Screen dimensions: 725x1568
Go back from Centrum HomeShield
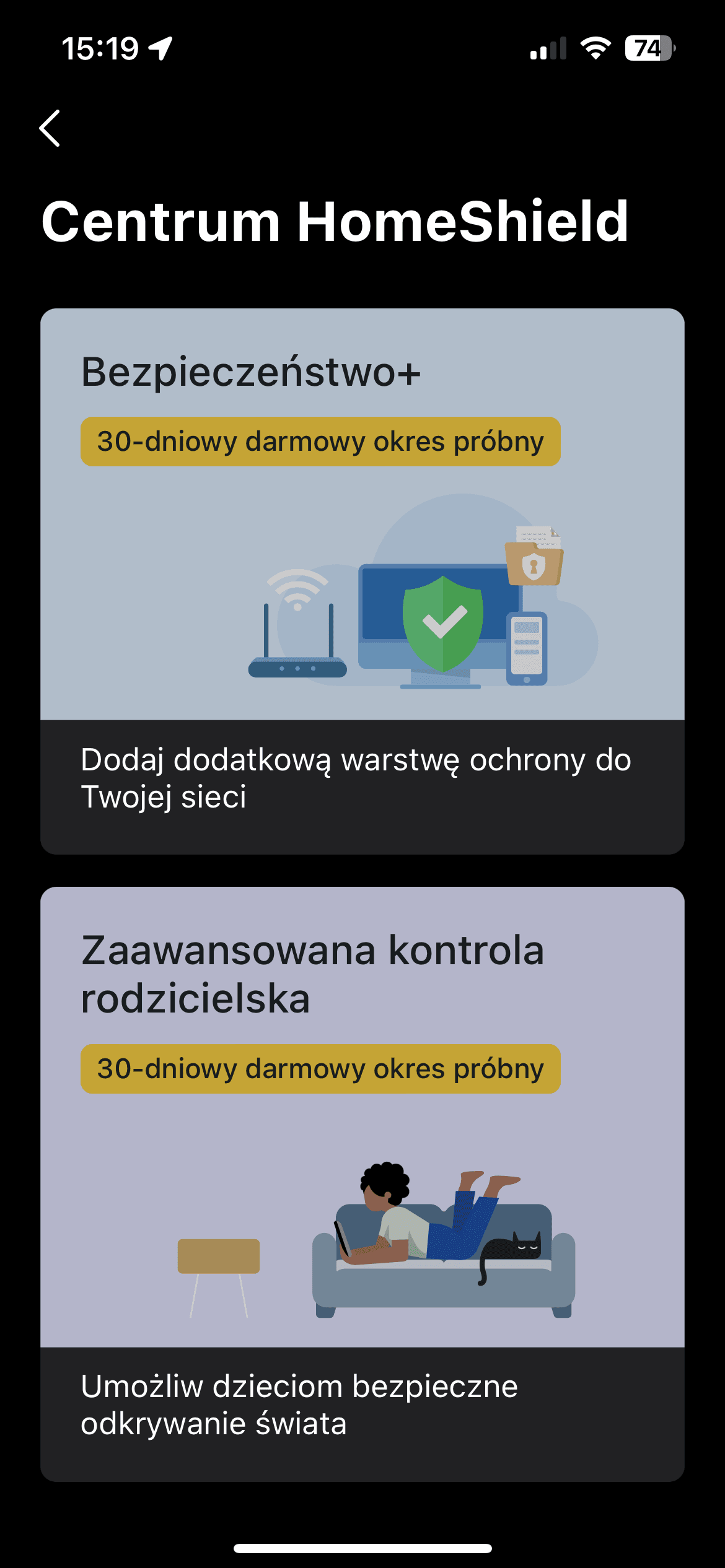(x=50, y=128)
